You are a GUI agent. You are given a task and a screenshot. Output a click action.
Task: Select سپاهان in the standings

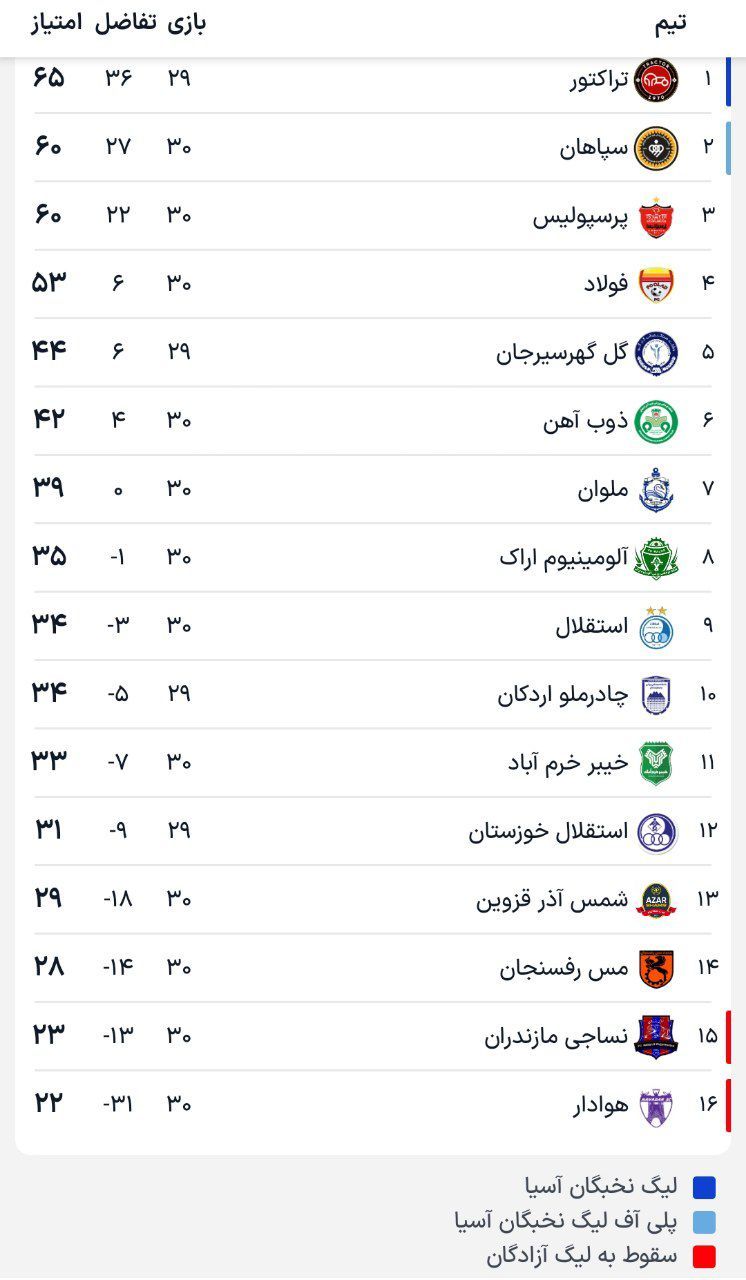click(373, 147)
